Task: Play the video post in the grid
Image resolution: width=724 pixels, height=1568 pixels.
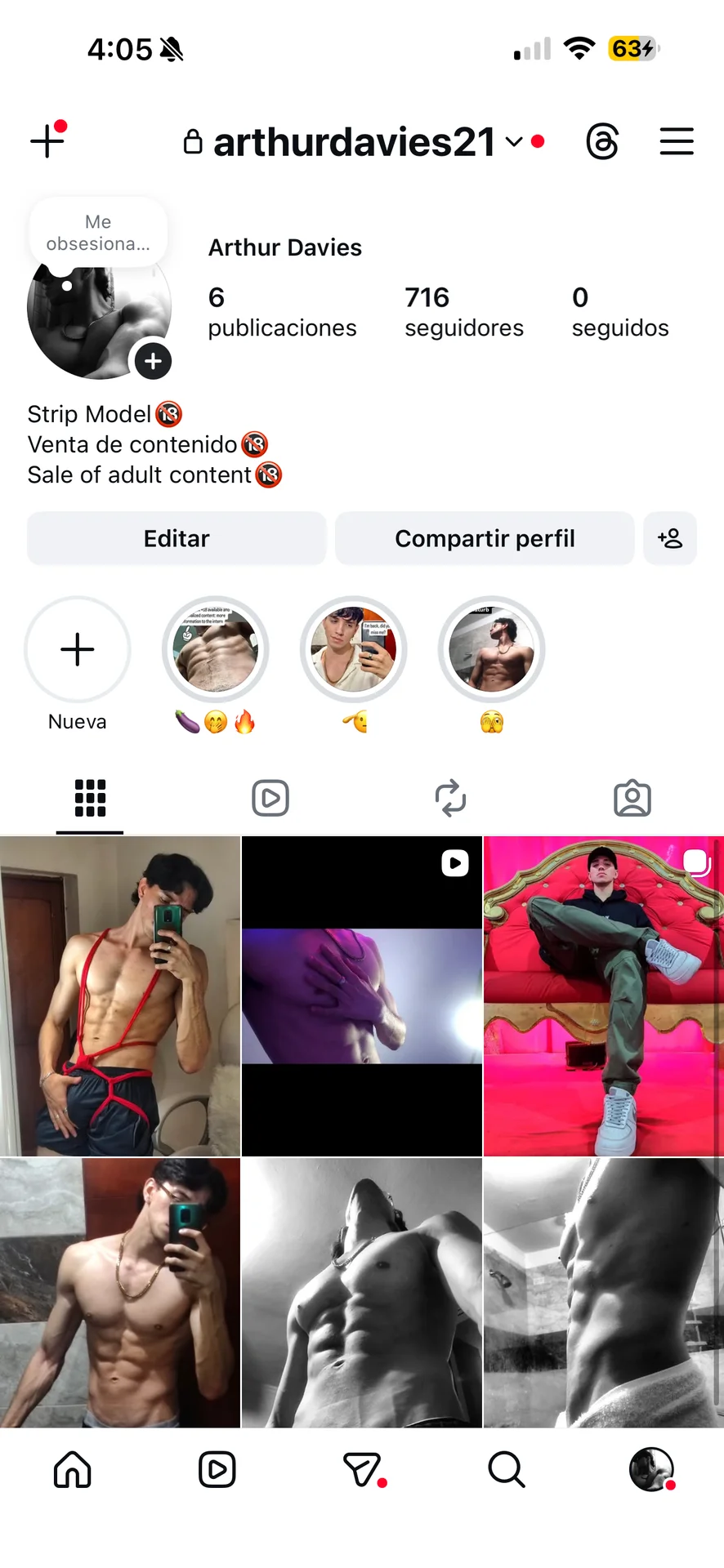Action: pos(362,996)
